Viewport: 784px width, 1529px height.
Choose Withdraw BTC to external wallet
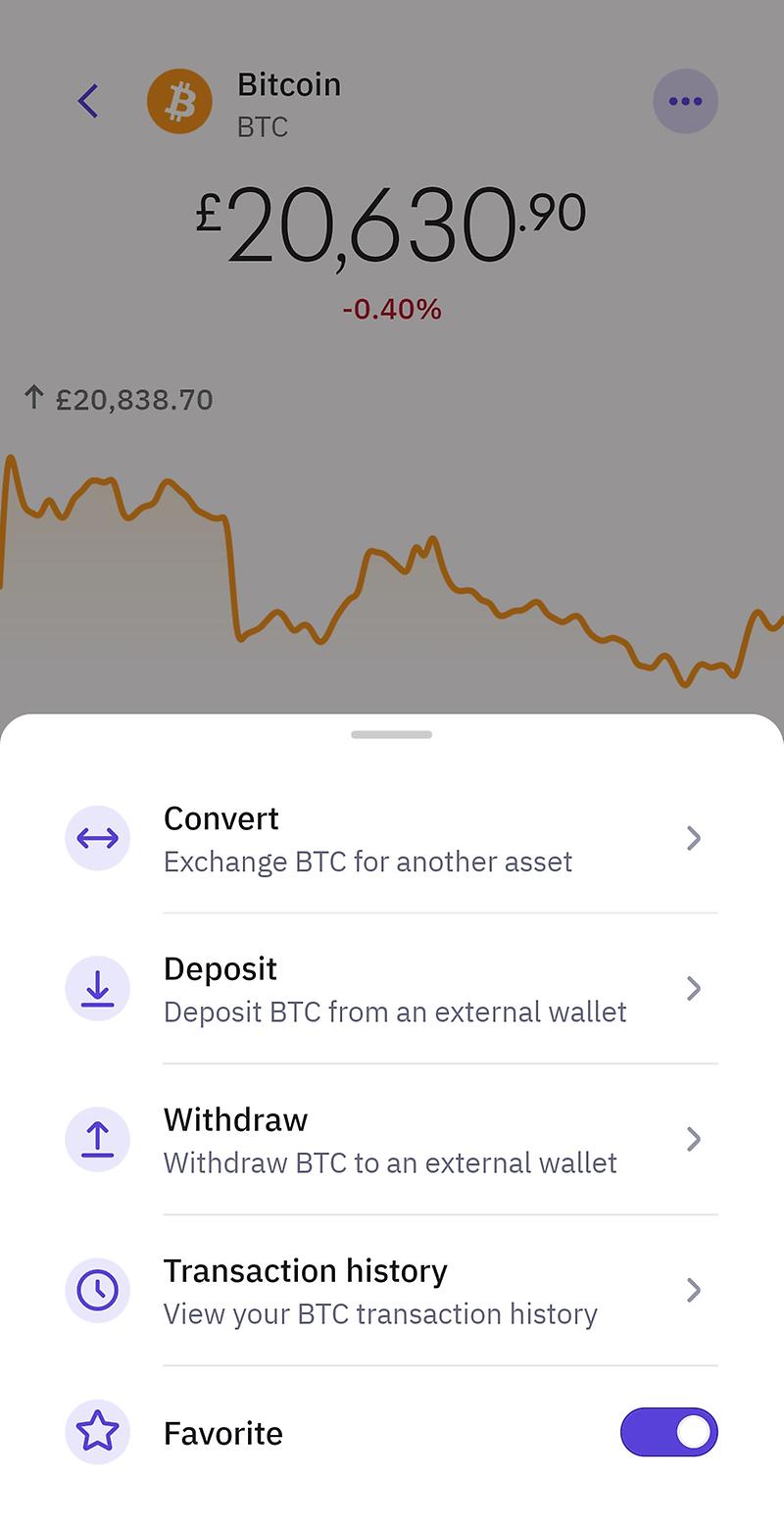[392, 1140]
